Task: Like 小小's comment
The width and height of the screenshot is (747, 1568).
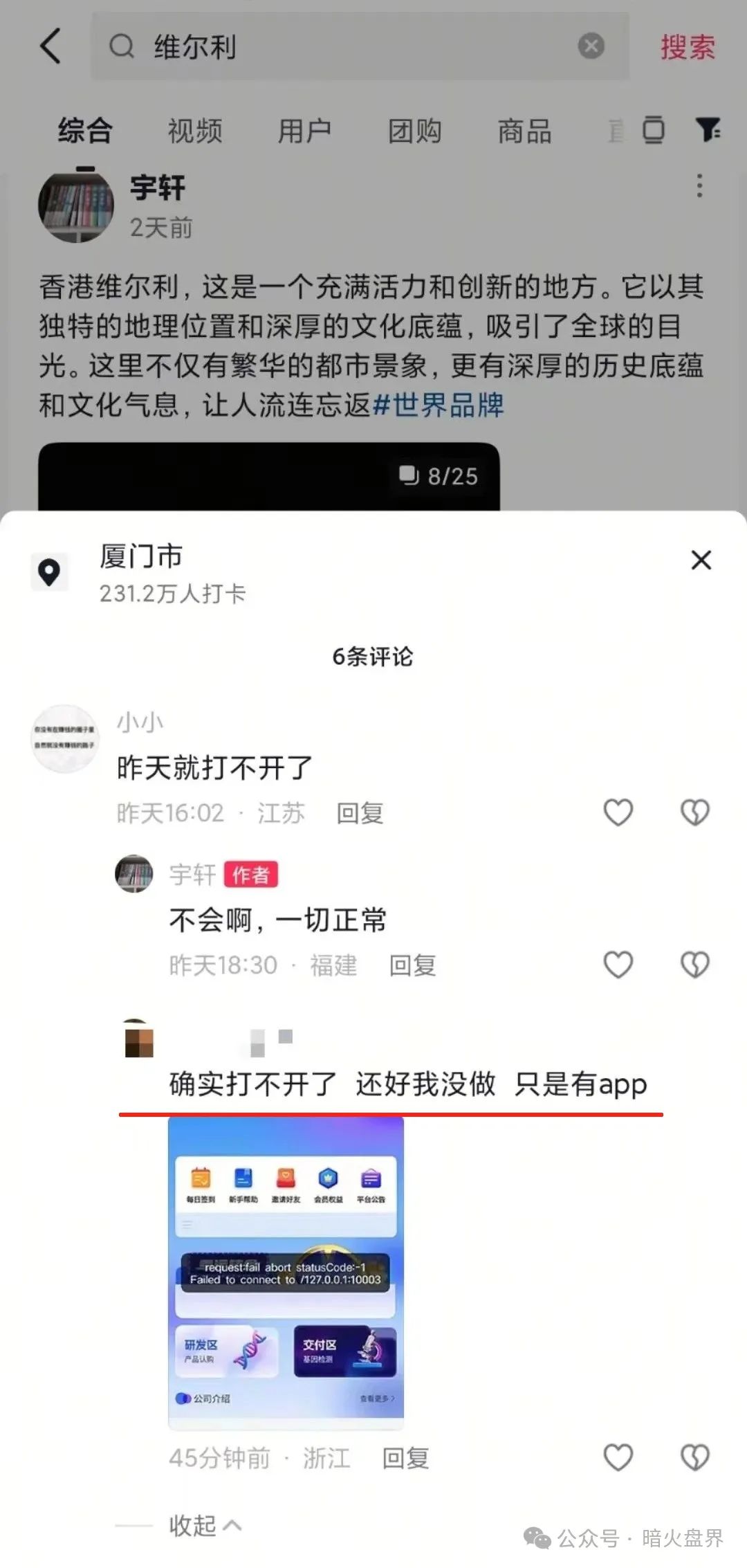Action: [618, 812]
